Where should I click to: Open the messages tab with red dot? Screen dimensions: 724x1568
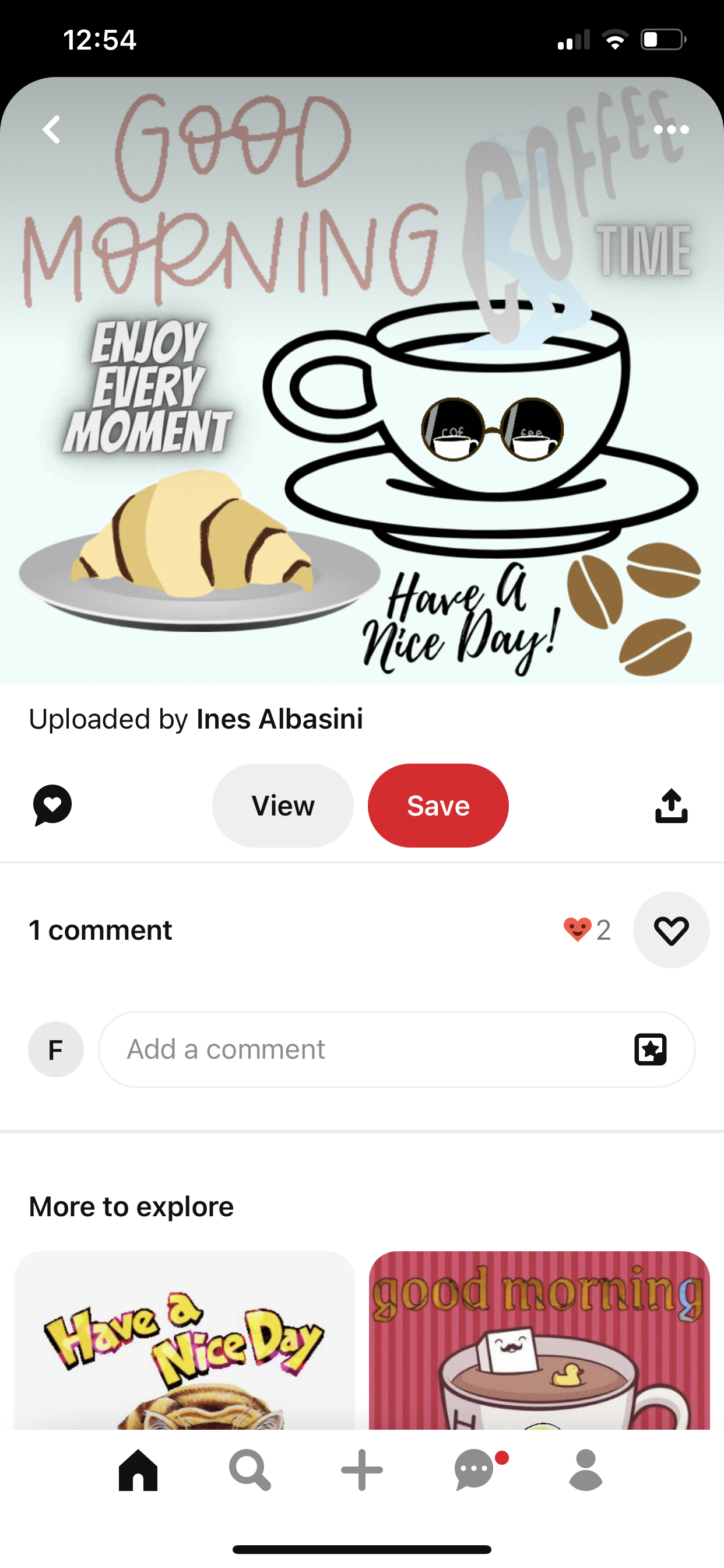tap(475, 1470)
